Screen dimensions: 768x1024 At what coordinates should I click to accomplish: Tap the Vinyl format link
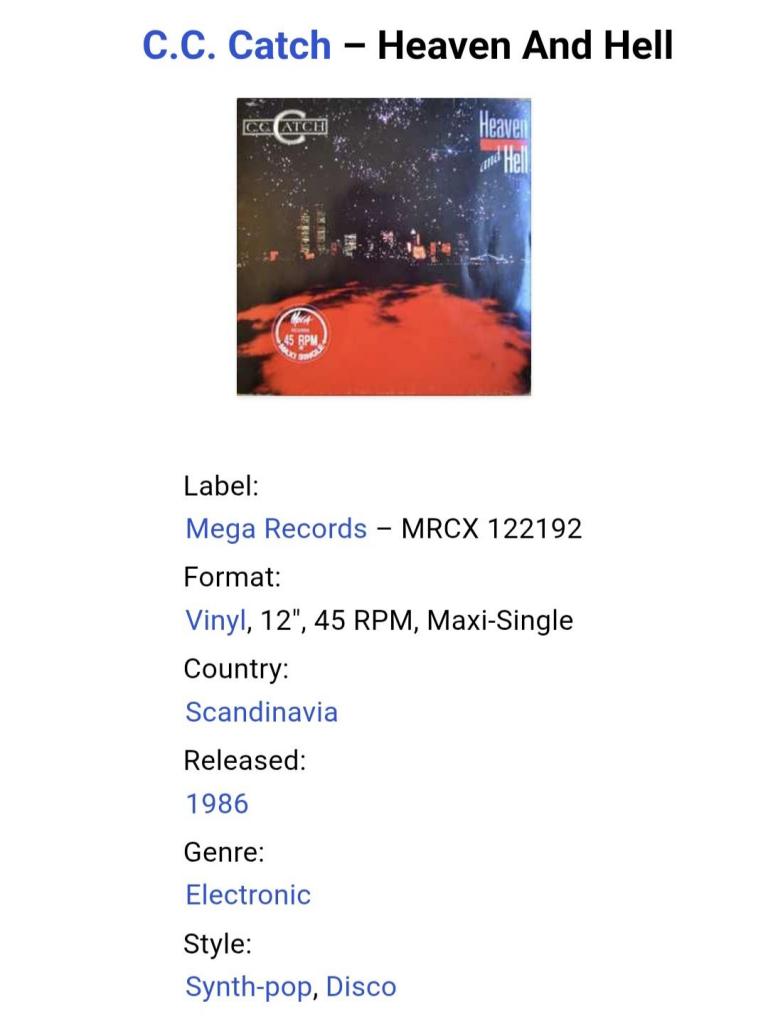coord(215,621)
